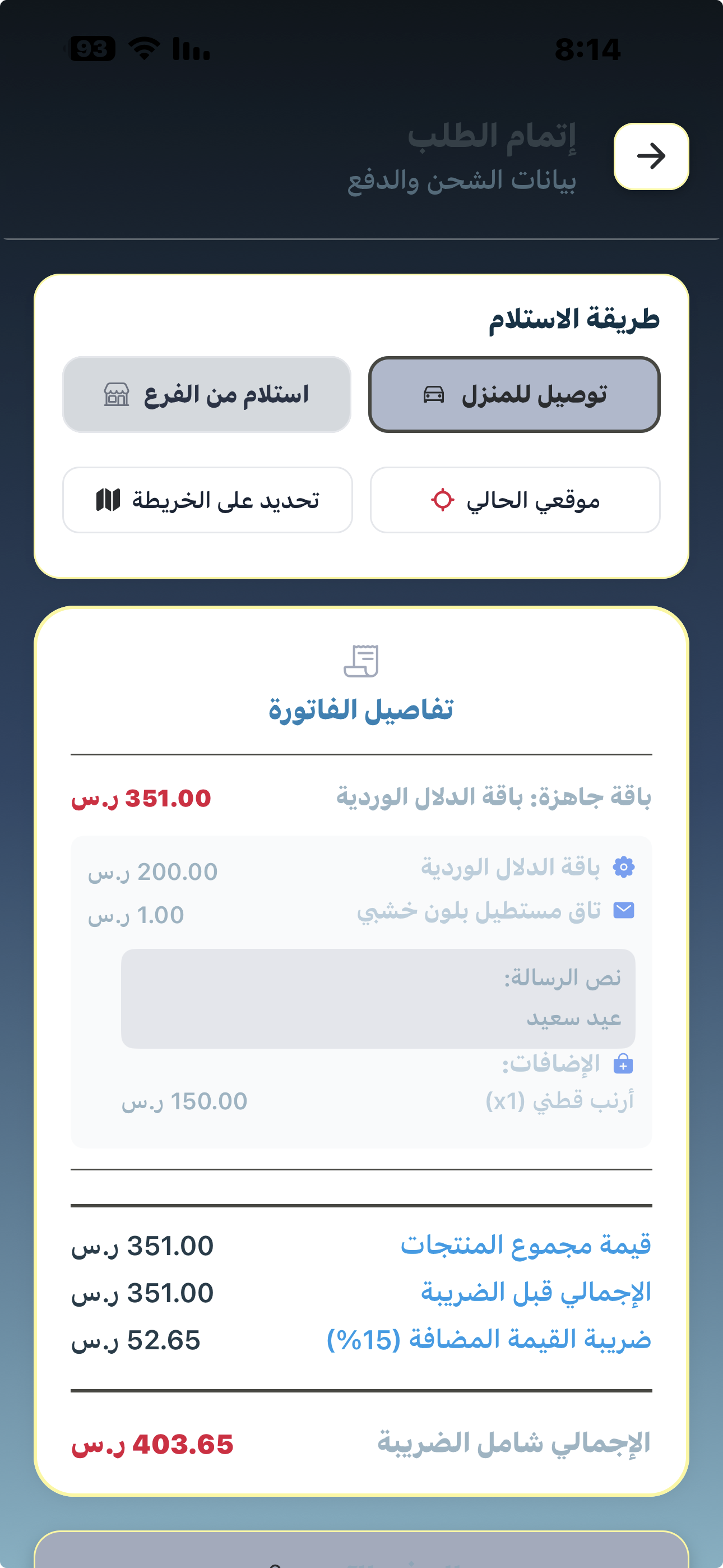Select the توصيل للمنزل delivery option
Image resolution: width=723 pixels, height=1568 pixels.
pyautogui.click(x=515, y=394)
